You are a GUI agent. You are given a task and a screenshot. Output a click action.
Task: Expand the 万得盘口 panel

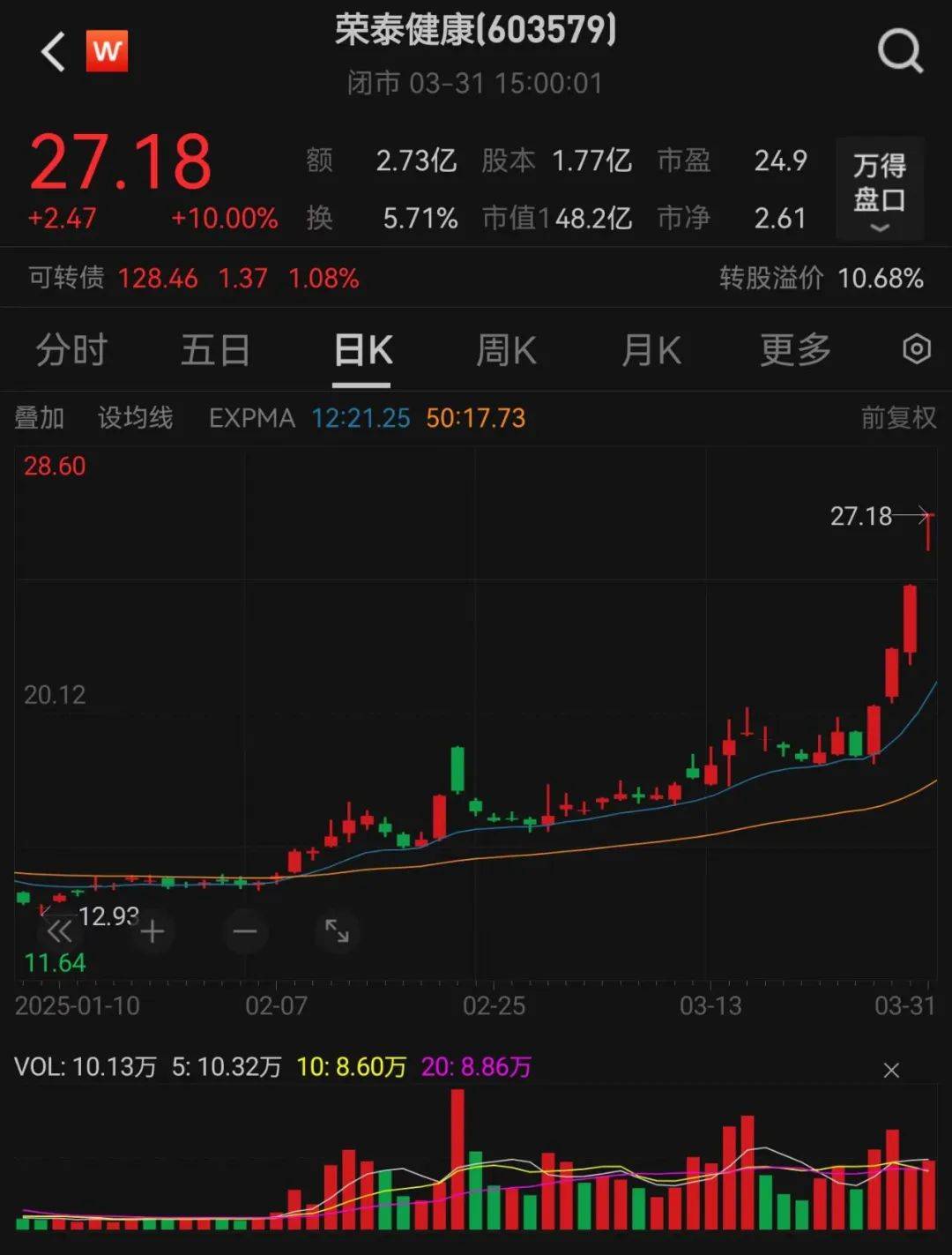click(x=879, y=189)
